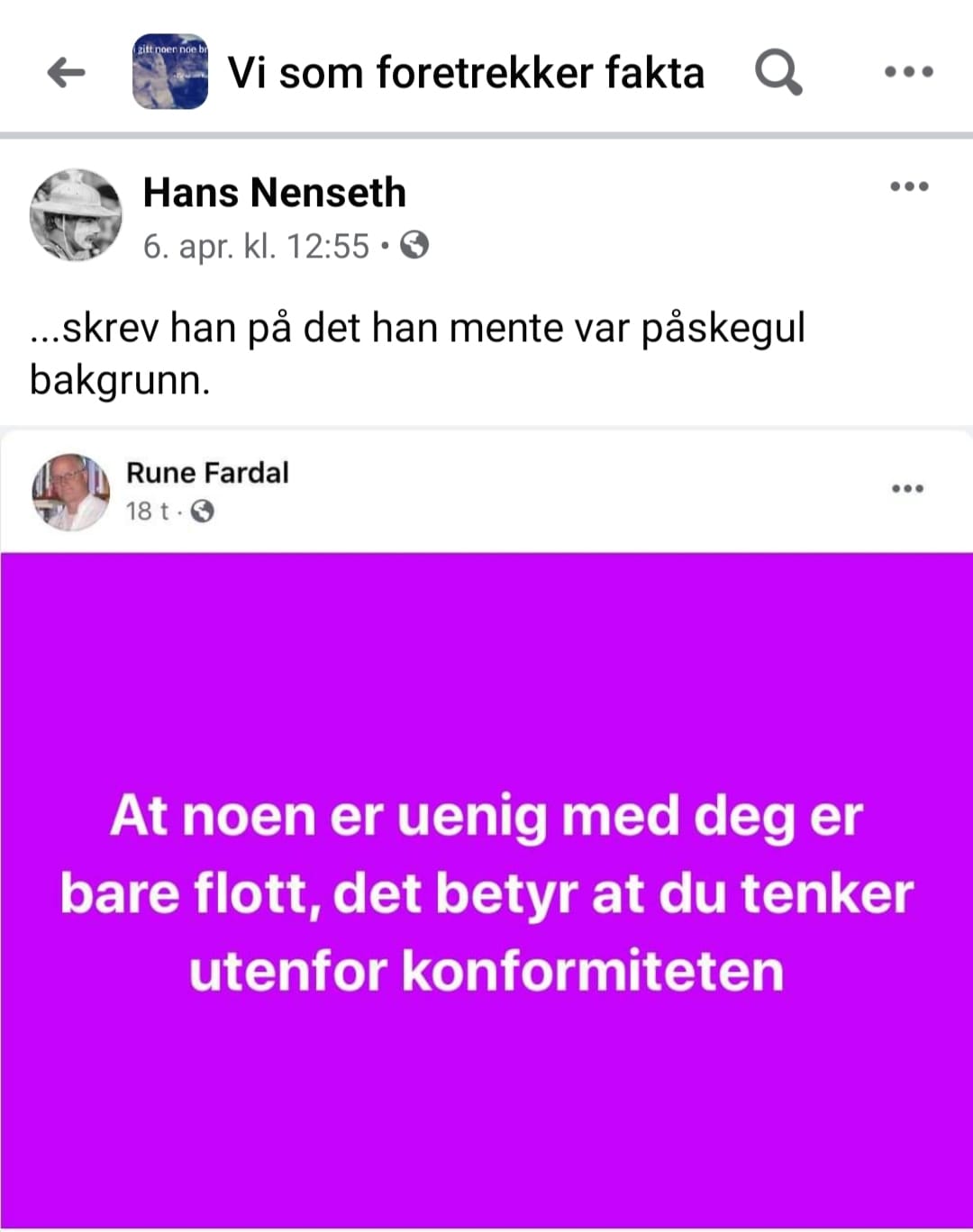Open Hans Nenseth's profile picture
Viewport: 973px width, 1232px height.
pos(76,214)
